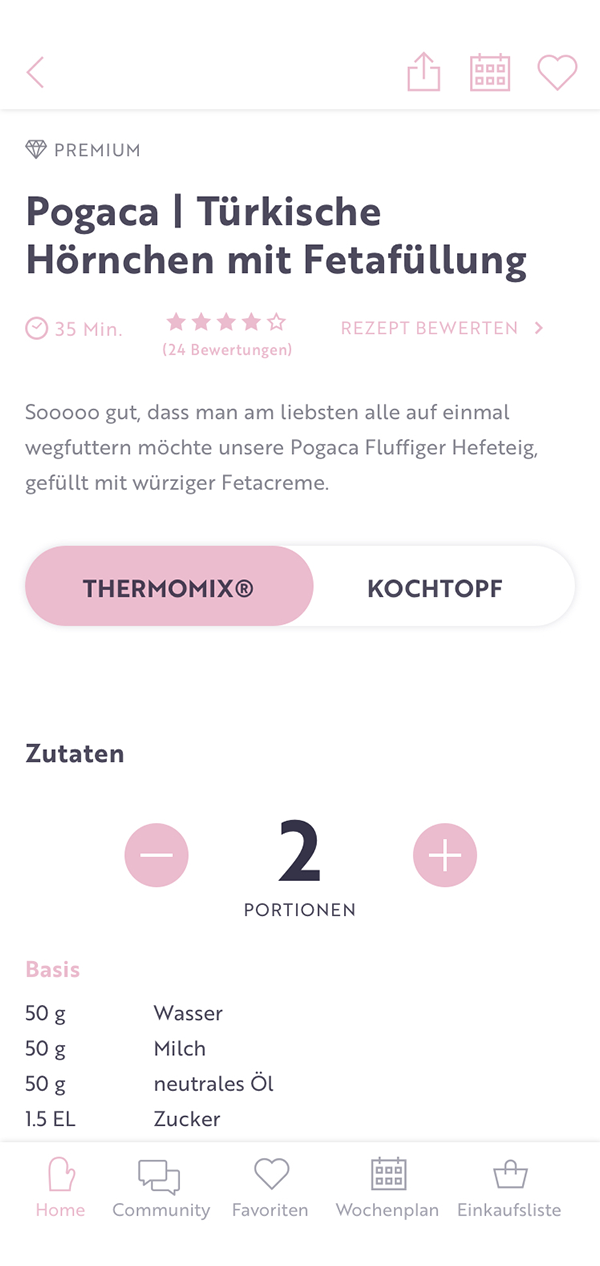Share this Pogaca recipe
600x1266 pixels.
pos(424,72)
